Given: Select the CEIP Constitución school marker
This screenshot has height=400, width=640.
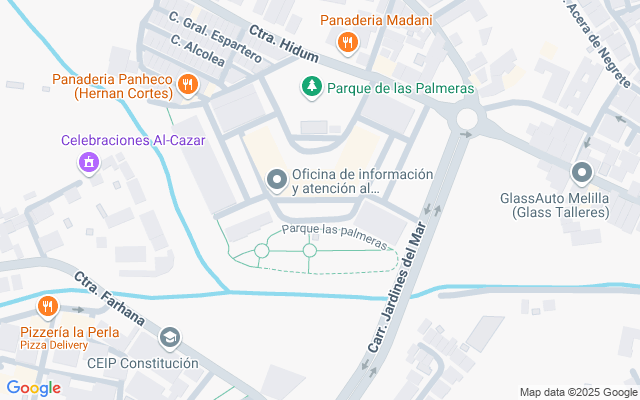Looking at the screenshot, I should pos(171,338).
